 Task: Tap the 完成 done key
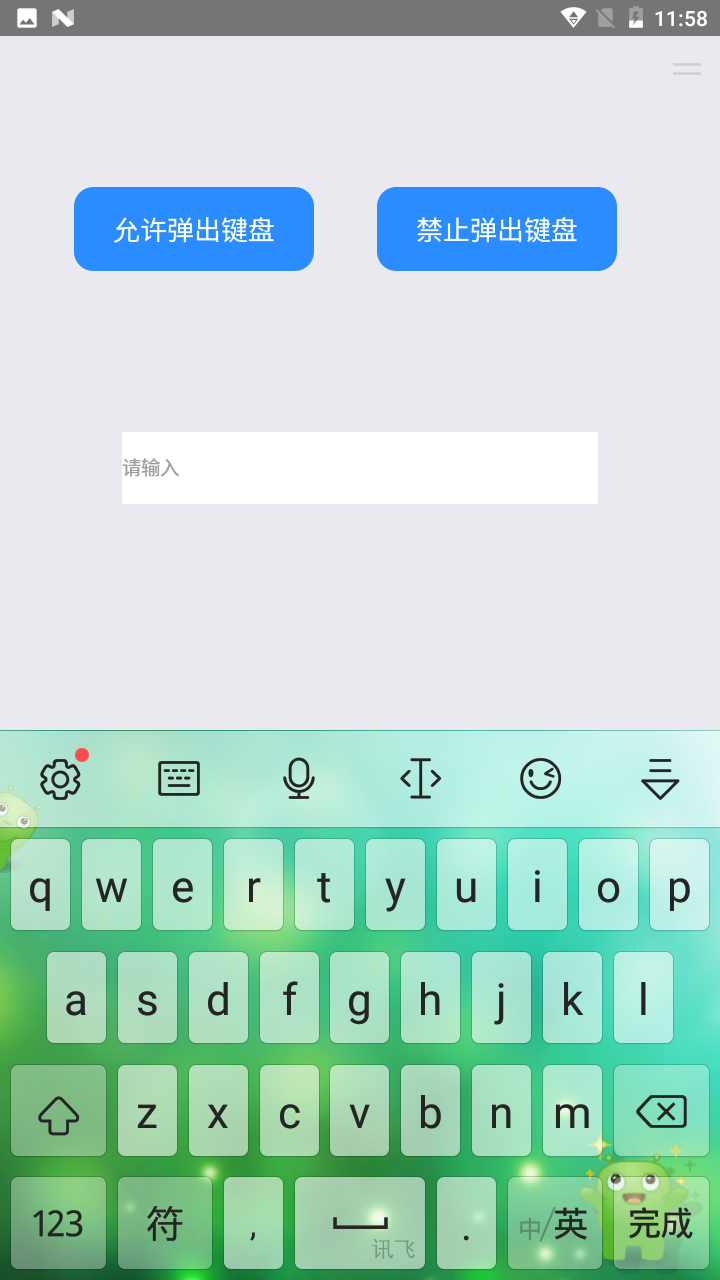pyautogui.click(x=661, y=1223)
